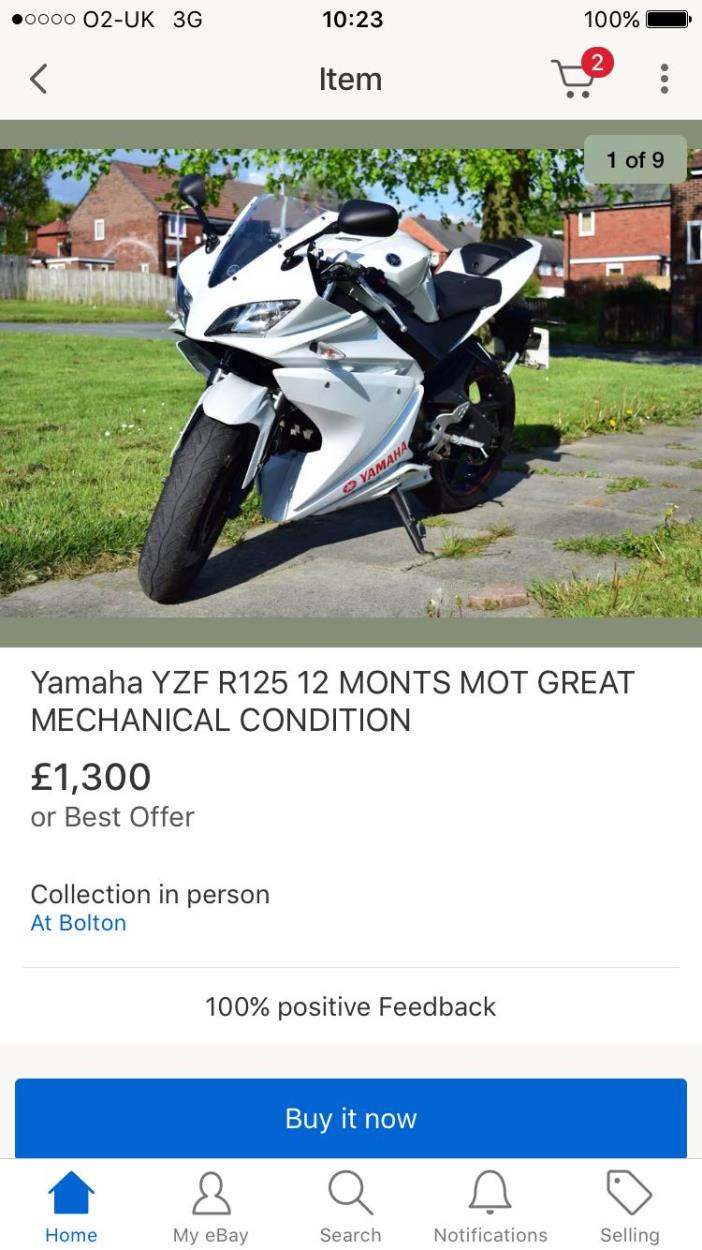
Task: Open the three-dot overflow menu
Action: 664,79
